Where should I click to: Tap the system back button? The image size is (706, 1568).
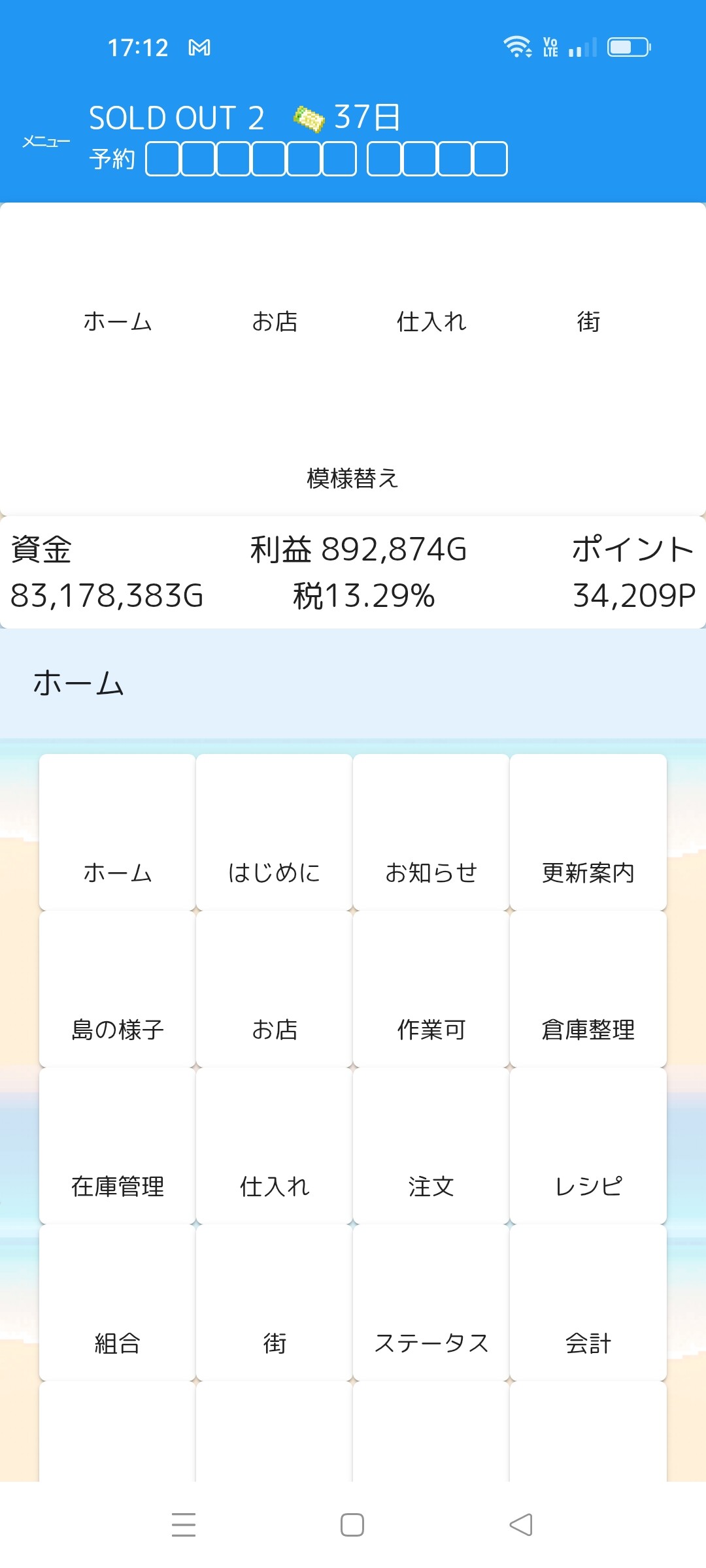[521, 1525]
